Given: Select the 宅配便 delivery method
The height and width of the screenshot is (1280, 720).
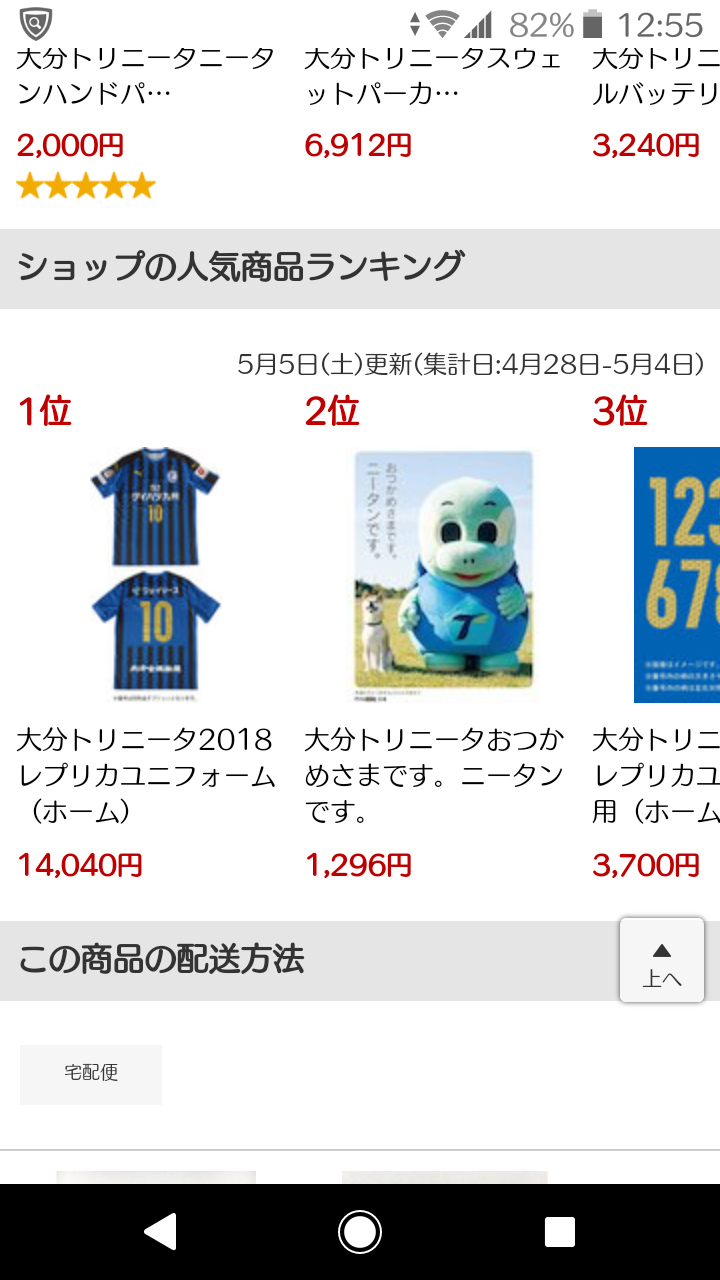Looking at the screenshot, I should pos(91,1074).
